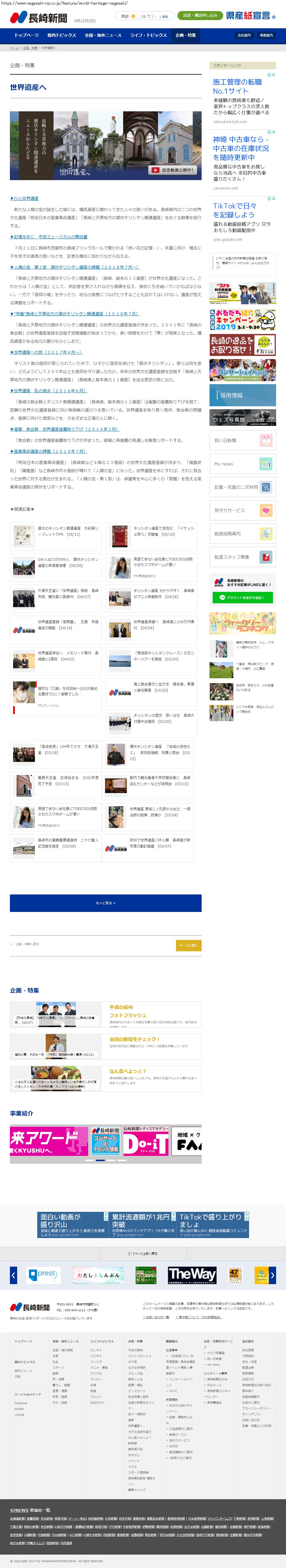Screen dimensions: 286x1568
Task: Open 産業革命遺産の課題（2015年7月）link
Action: 49,452
